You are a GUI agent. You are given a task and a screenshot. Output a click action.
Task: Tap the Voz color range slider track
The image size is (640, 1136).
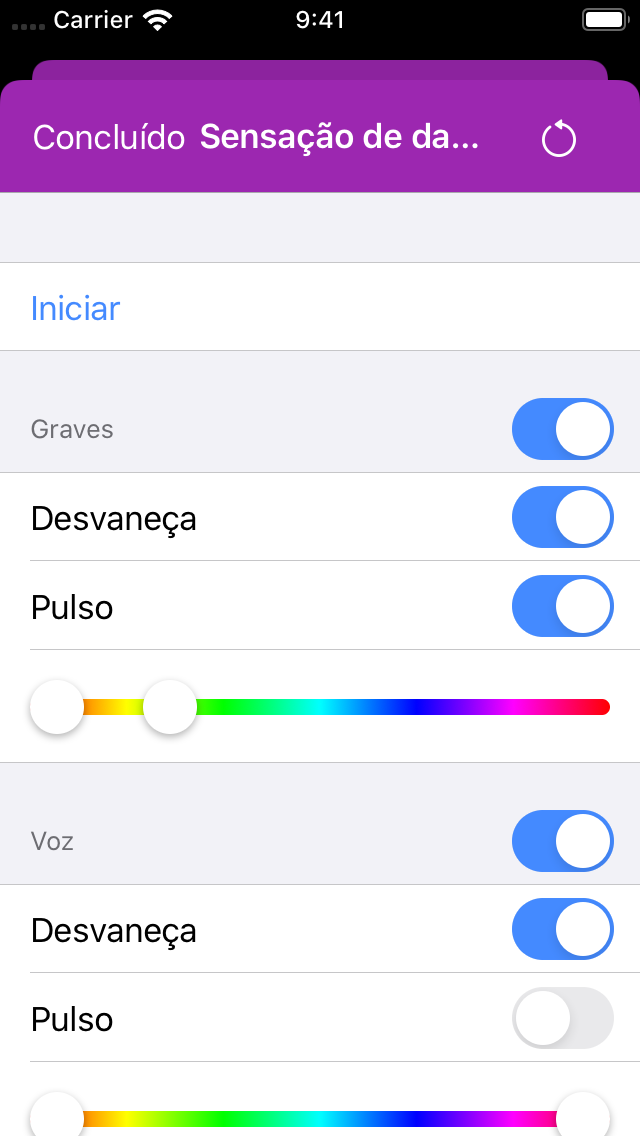tap(320, 1118)
